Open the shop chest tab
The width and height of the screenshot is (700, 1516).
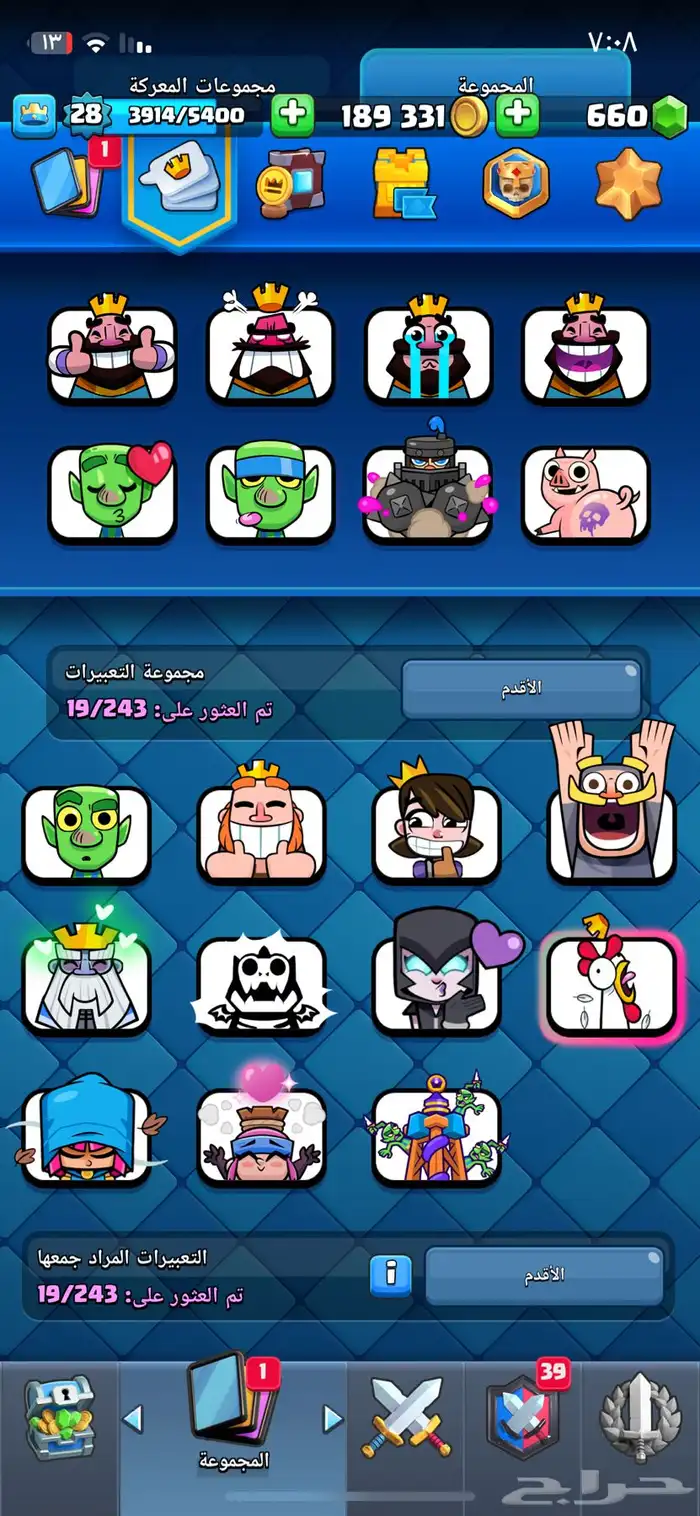point(58,1420)
